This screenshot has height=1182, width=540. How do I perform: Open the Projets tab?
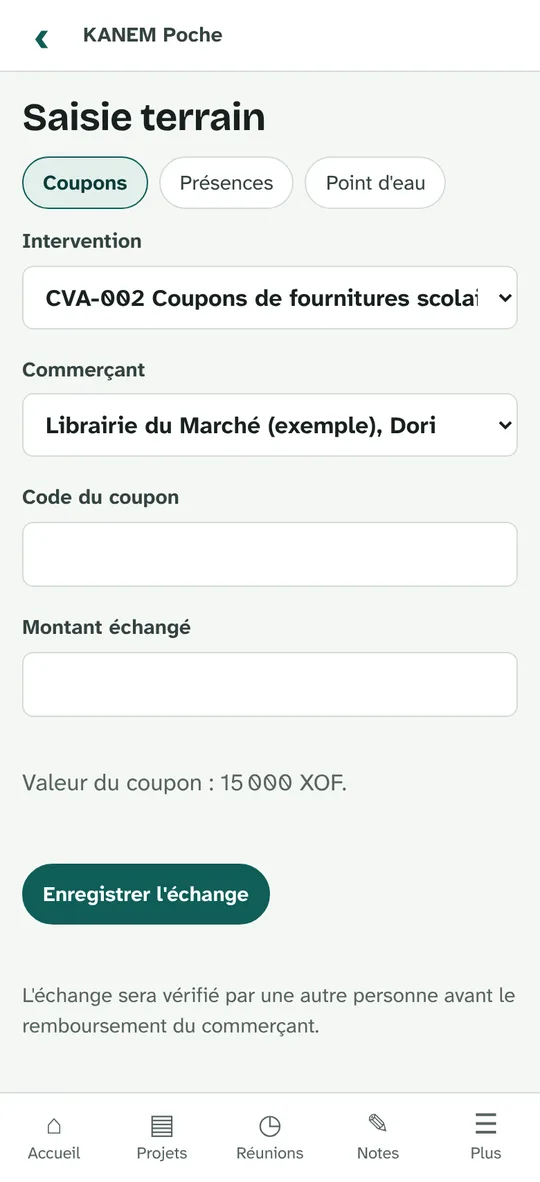click(x=162, y=1138)
